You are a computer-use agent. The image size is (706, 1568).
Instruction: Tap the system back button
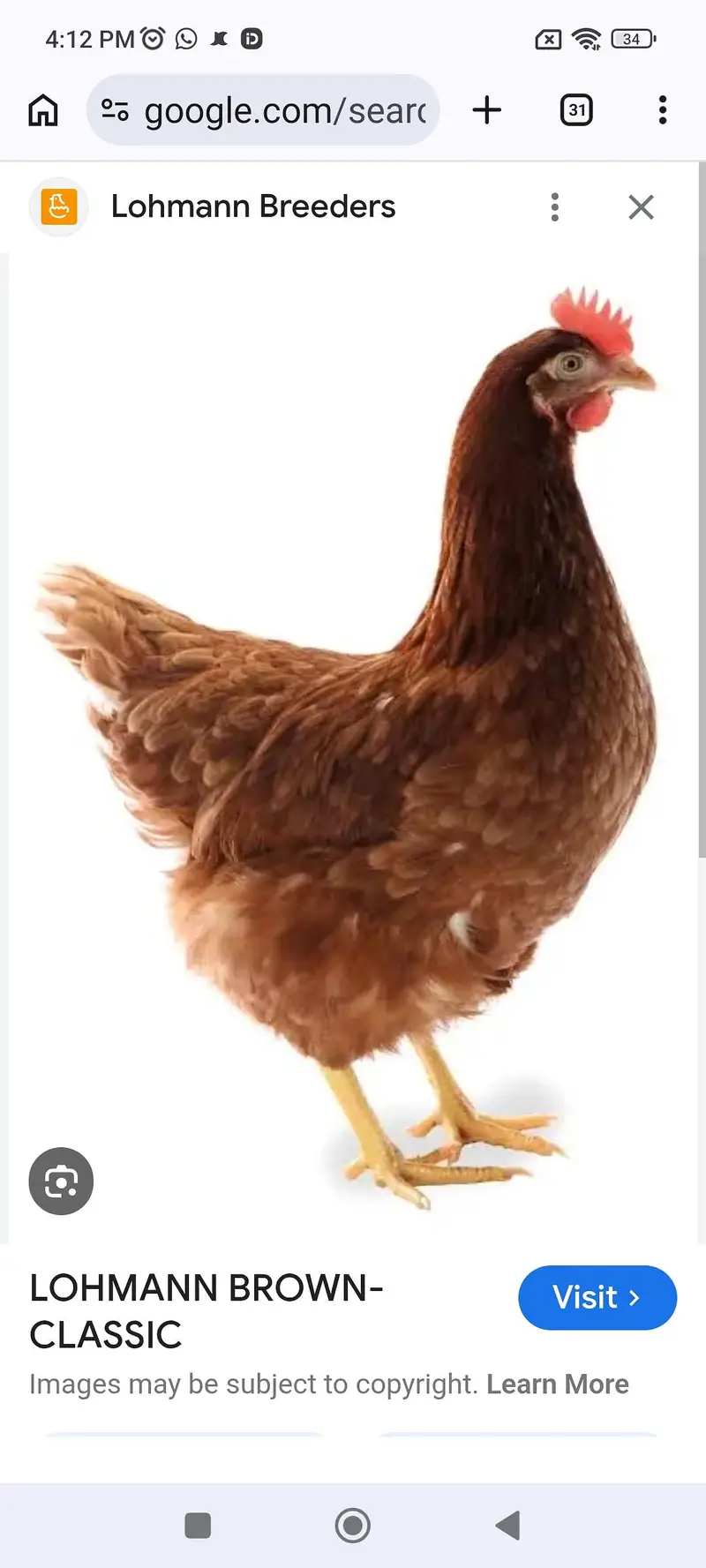507,1526
